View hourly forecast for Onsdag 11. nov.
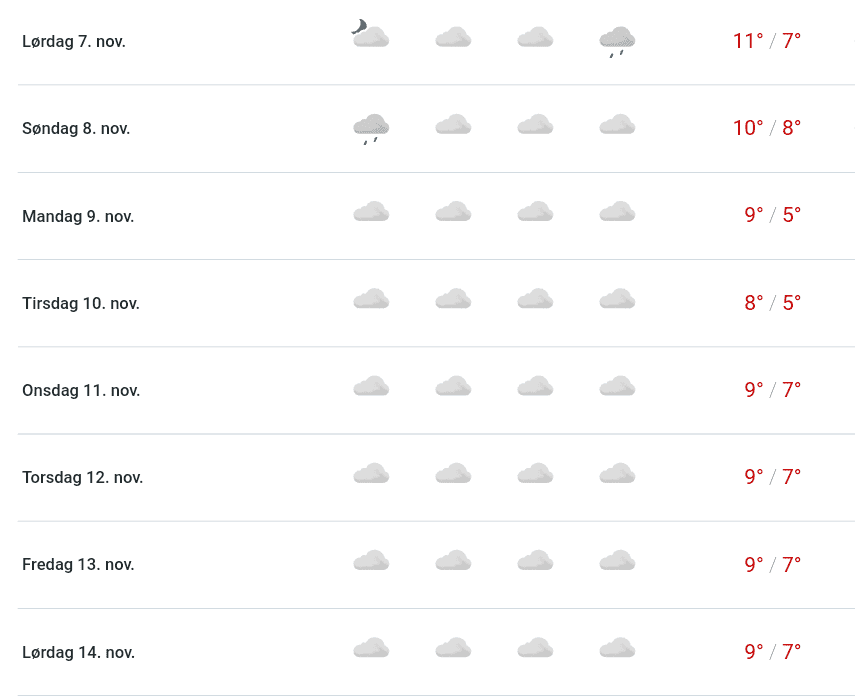Screen dimensions: 855x700 pyautogui.click(x=436, y=390)
